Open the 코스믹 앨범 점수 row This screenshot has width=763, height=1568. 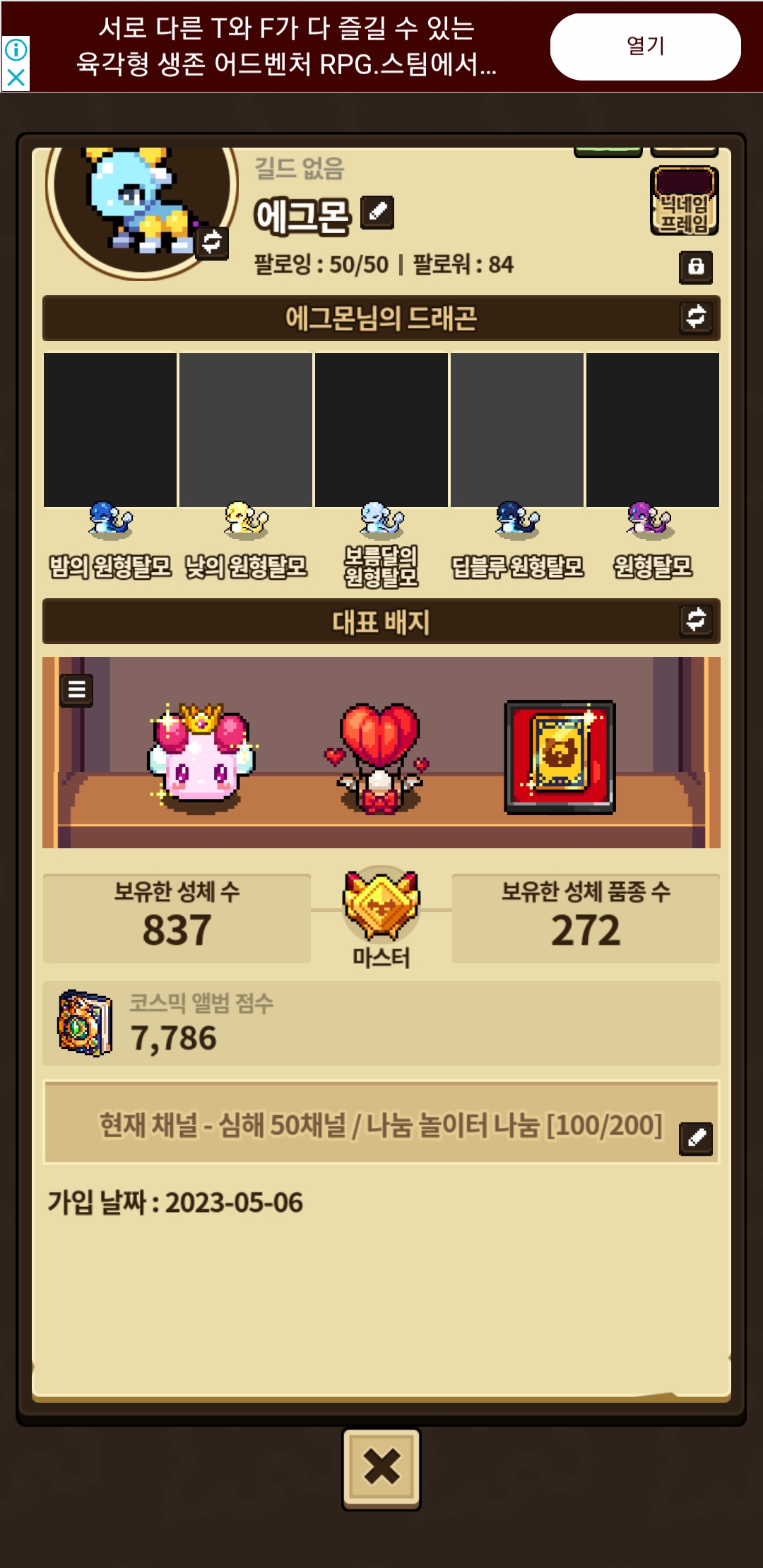pyautogui.click(x=381, y=1023)
